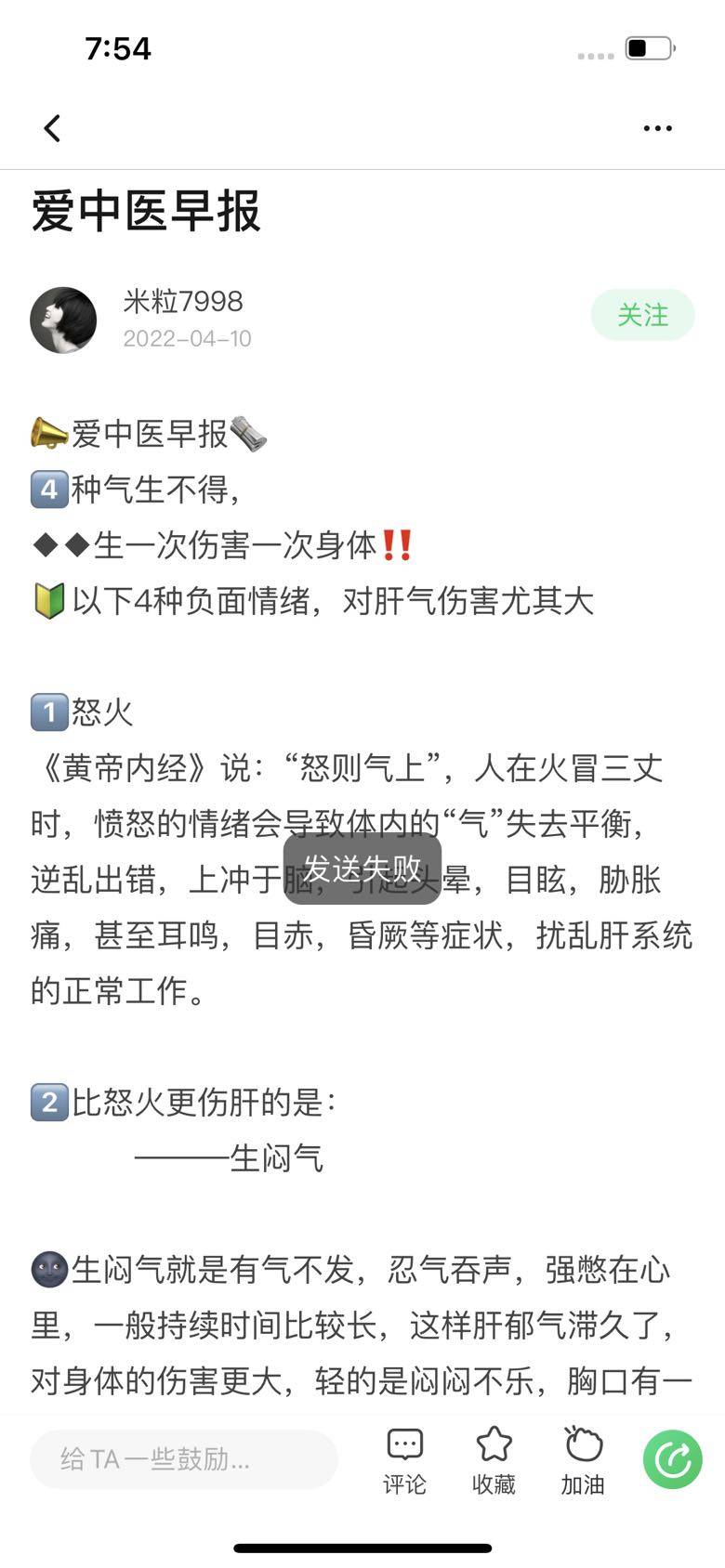Open 米粒7998's profile avatar
Viewport: 725px width, 1568px height.
pyautogui.click(x=63, y=320)
